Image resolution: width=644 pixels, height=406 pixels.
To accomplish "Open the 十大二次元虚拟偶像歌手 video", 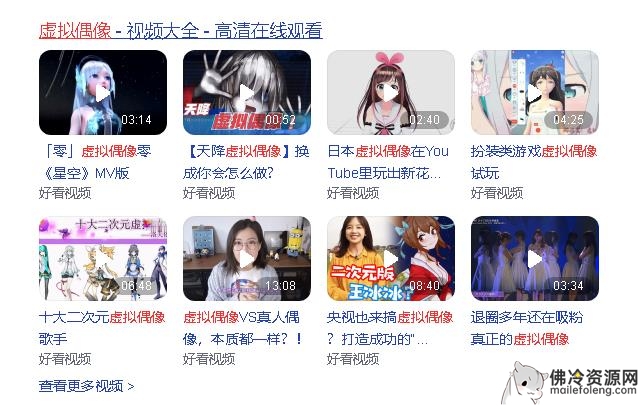I will pyautogui.click(x=102, y=259).
